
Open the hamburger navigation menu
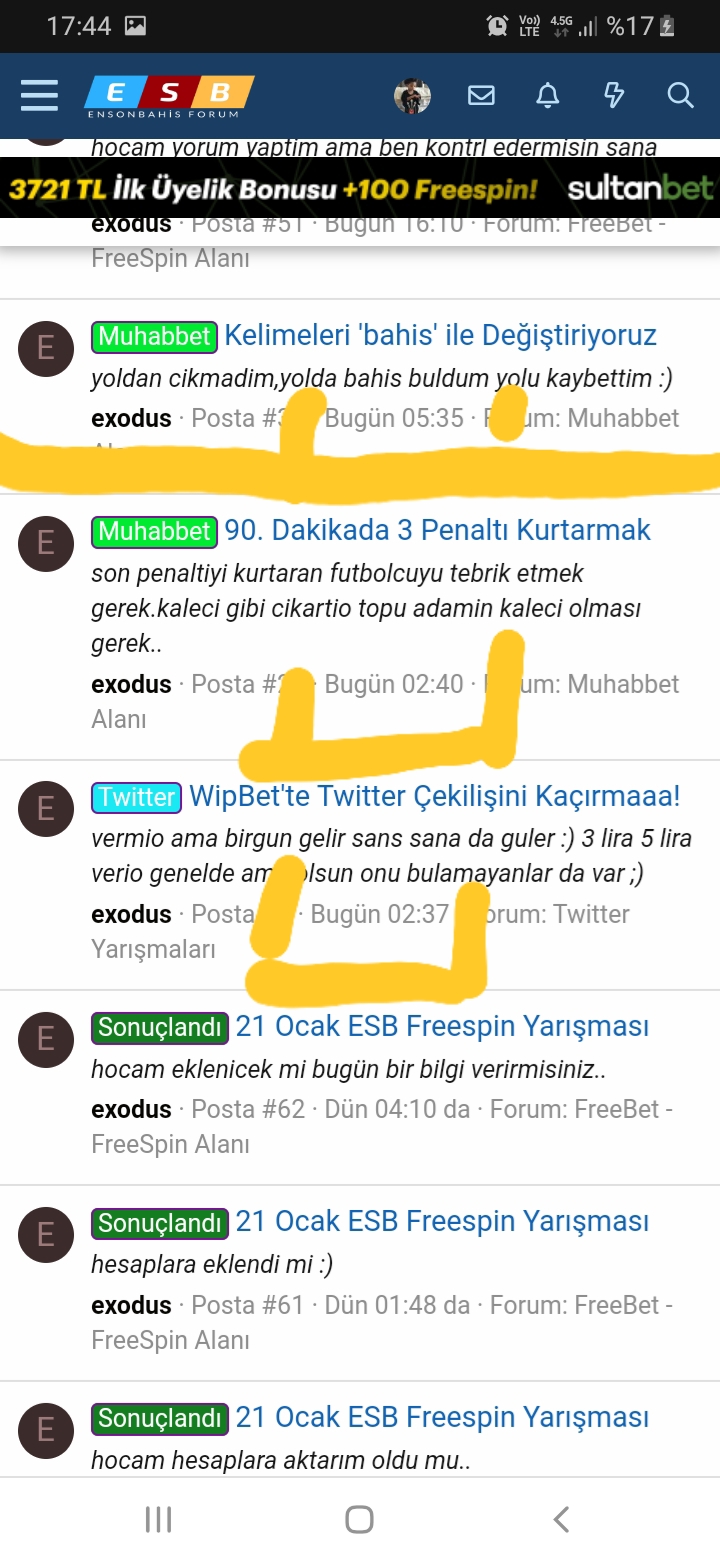tap(39, 96)
